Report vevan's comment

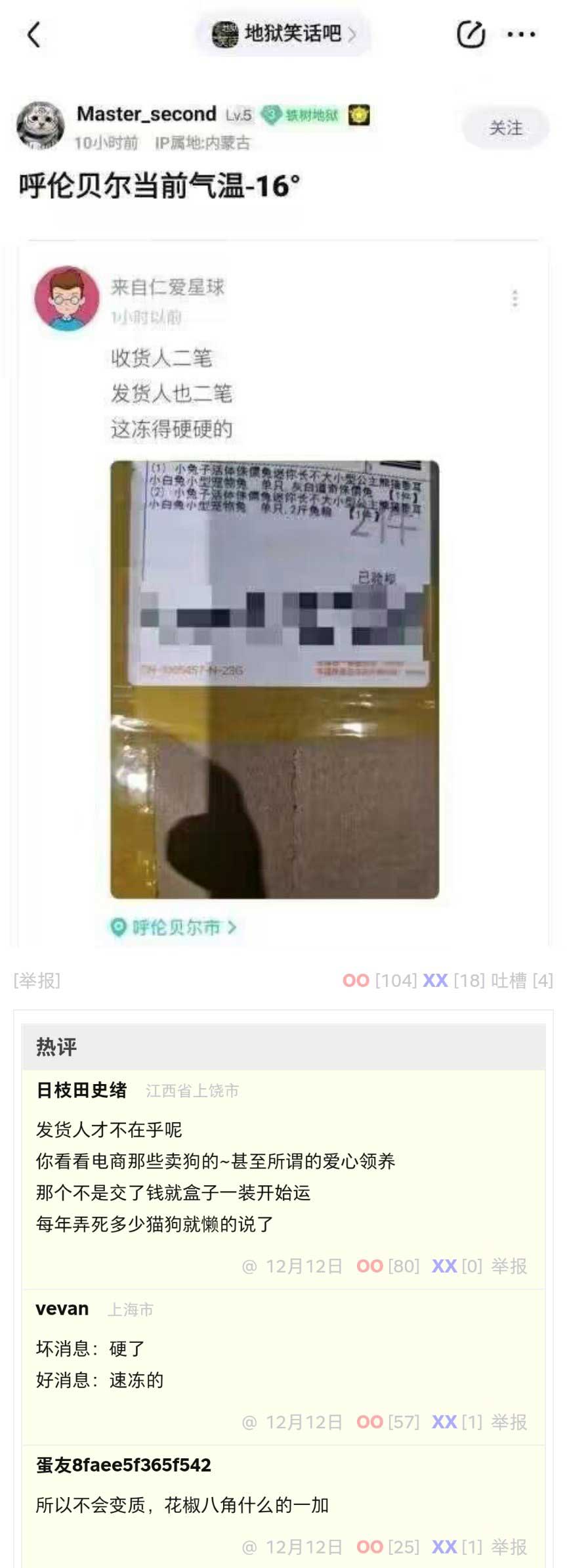coord(509,1422)
